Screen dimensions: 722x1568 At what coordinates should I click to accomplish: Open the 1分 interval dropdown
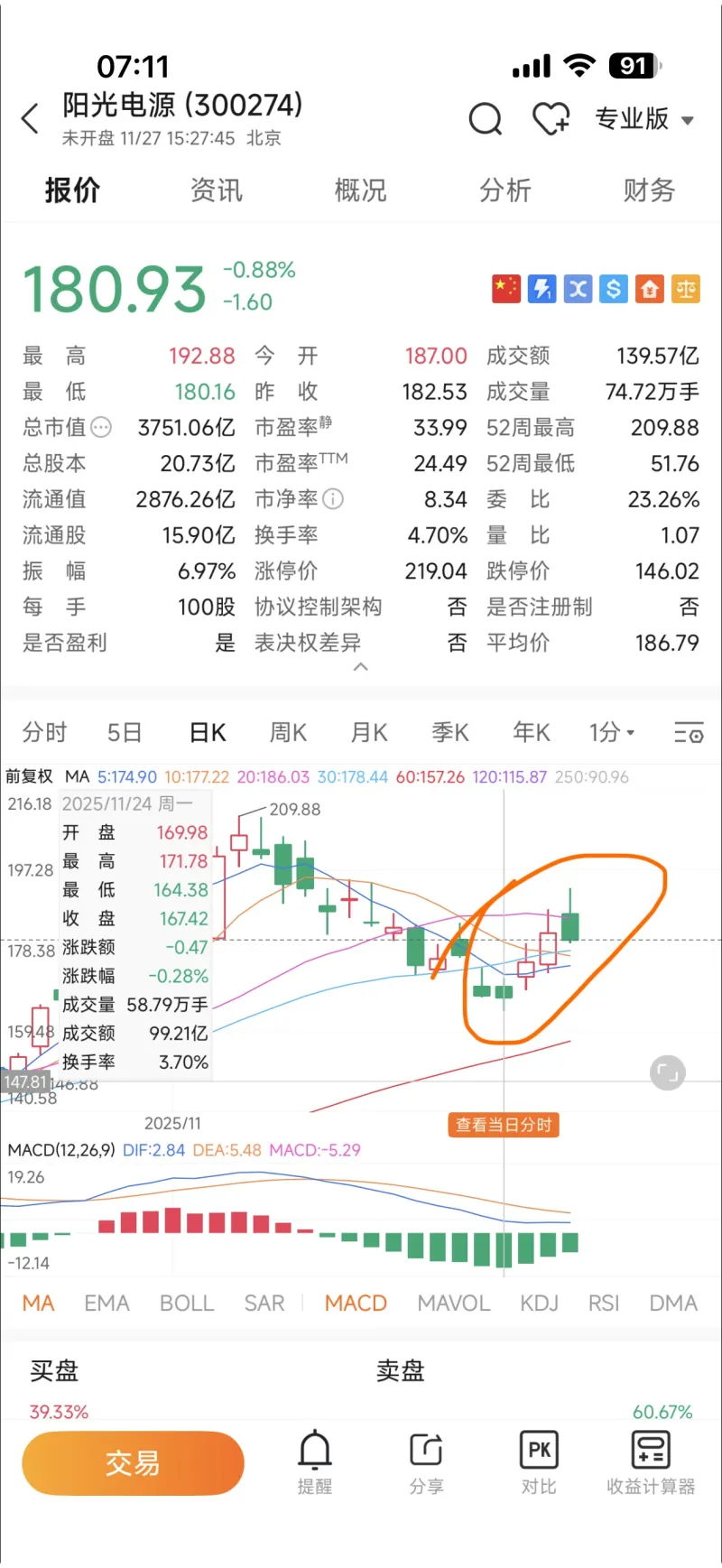click(x=612, y=732)
